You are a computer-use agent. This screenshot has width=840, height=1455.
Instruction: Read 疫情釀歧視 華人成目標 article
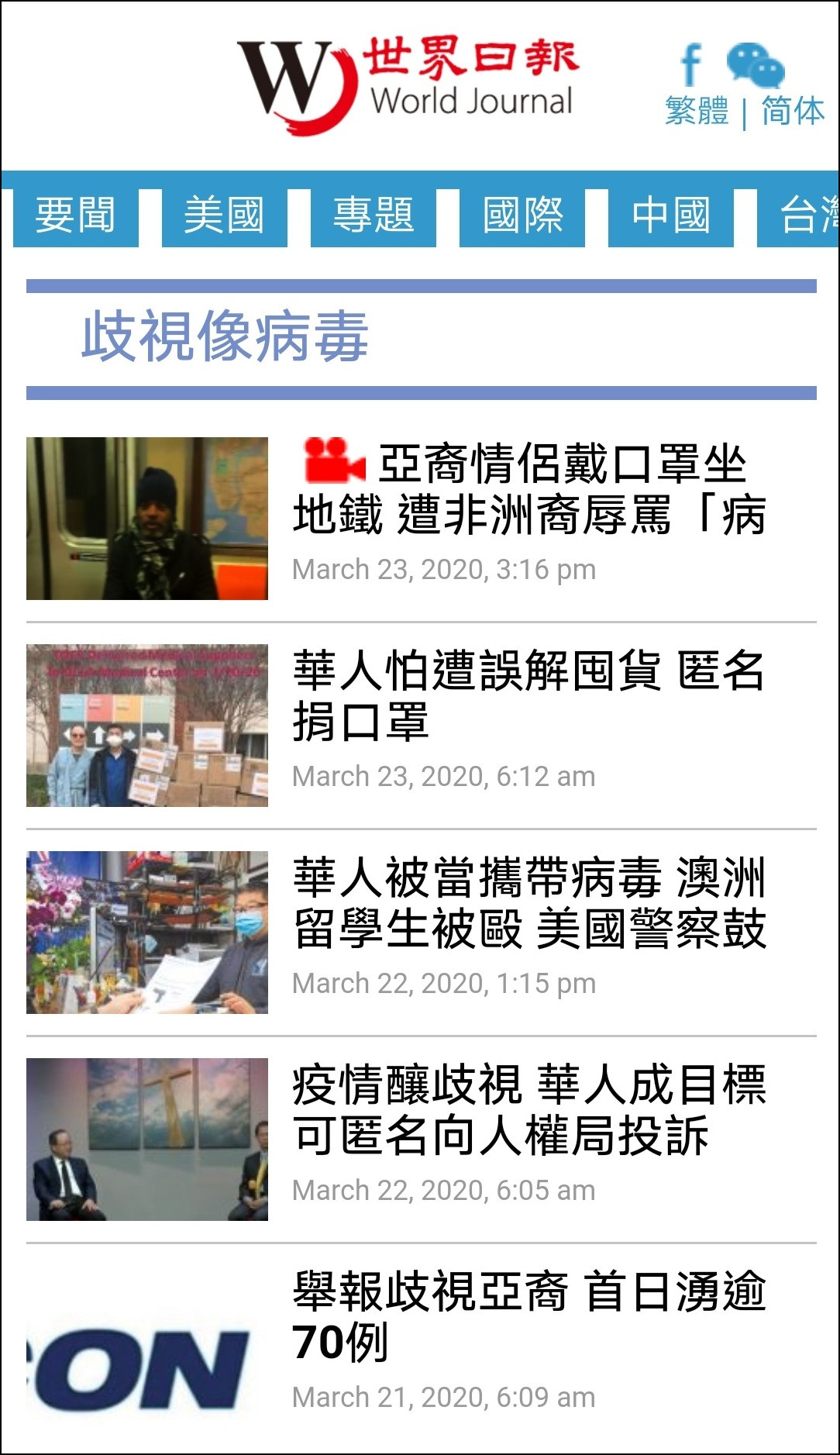530,1110
